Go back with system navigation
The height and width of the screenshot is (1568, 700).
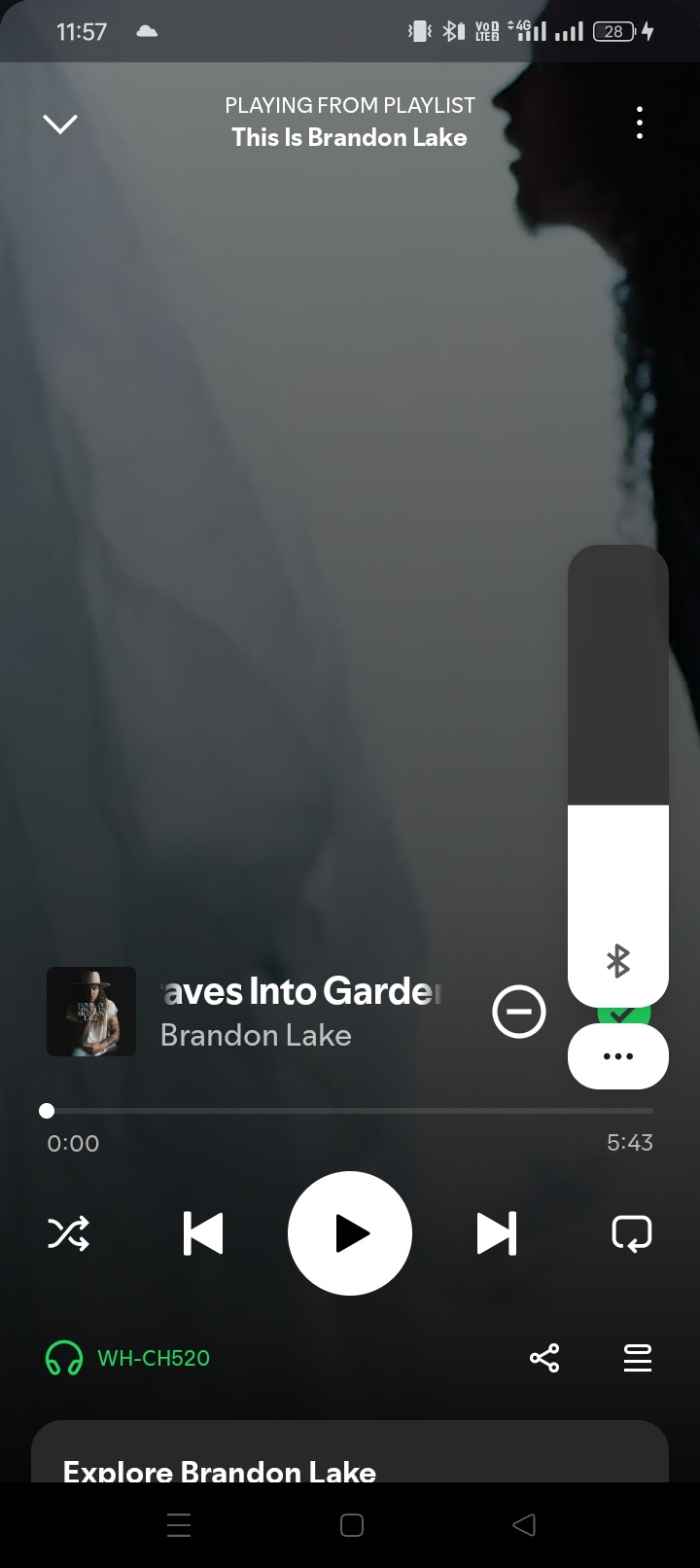click(523, 1525)
